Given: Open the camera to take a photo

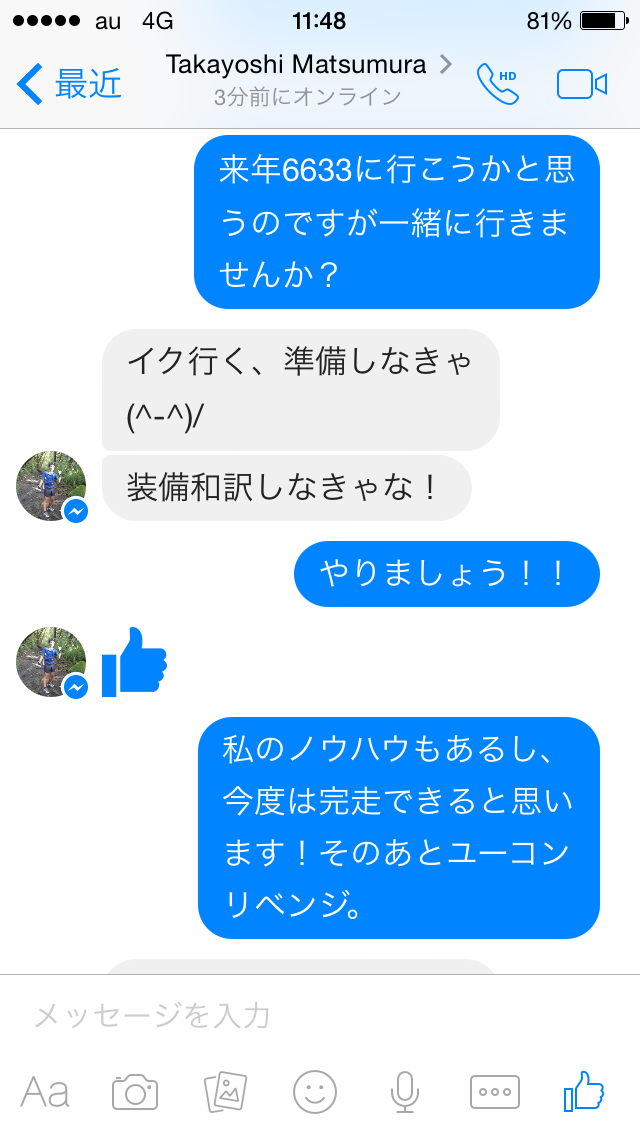Looking at the screenshot, I should 135,1092.
